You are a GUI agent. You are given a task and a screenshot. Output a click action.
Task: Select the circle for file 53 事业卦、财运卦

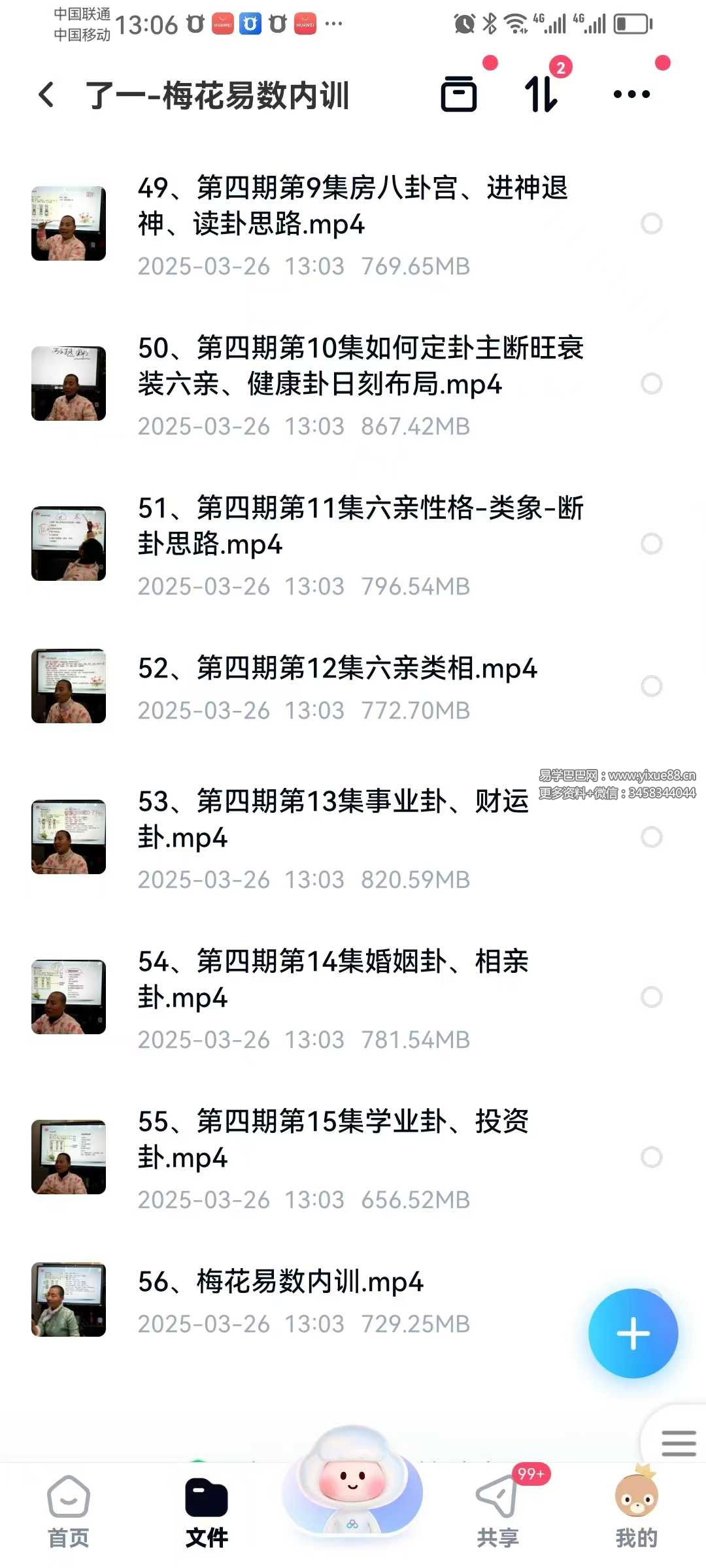652,837
